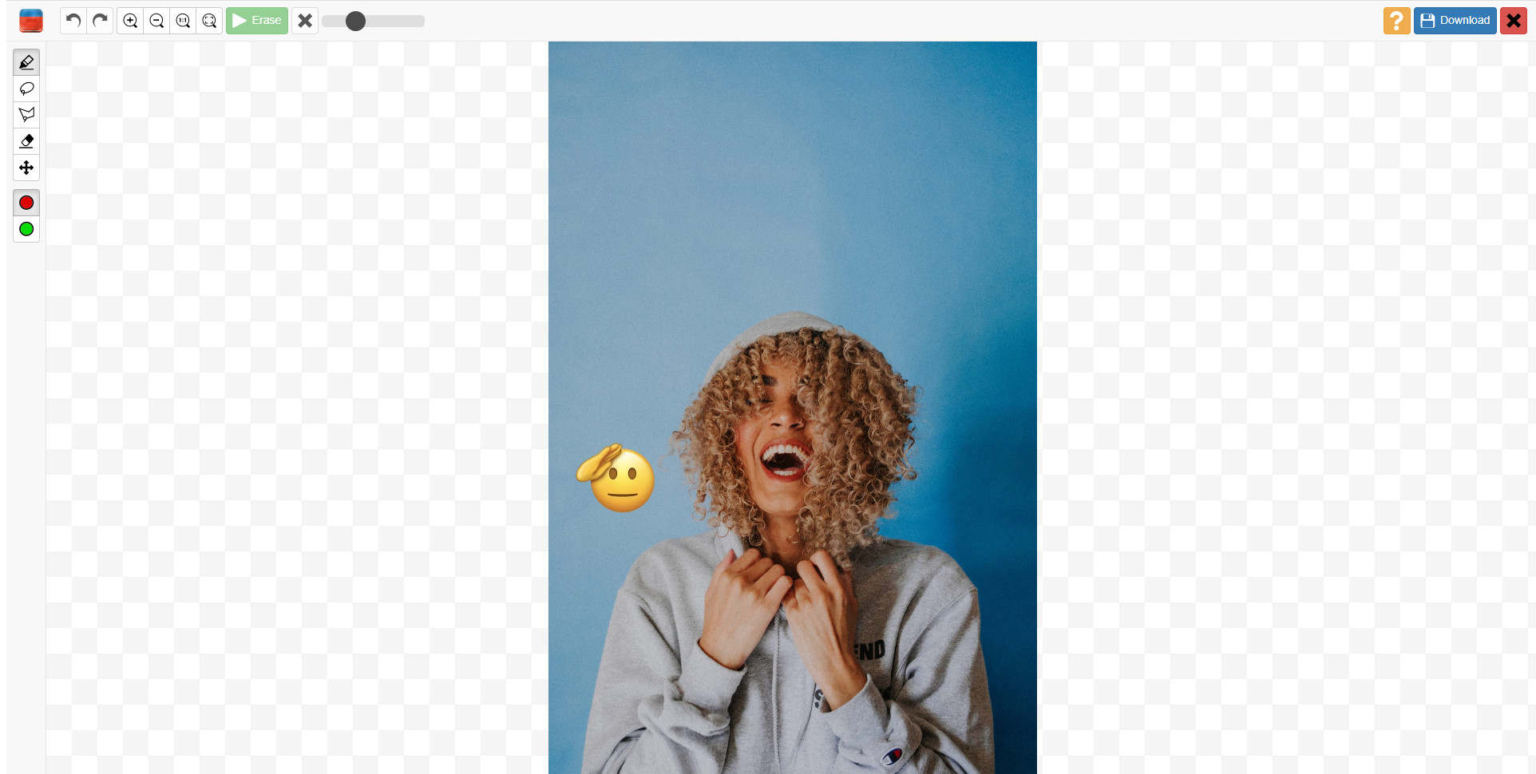Open the orange help button
This screenshot has width=1536, height=774.
tap(1396, 20)
